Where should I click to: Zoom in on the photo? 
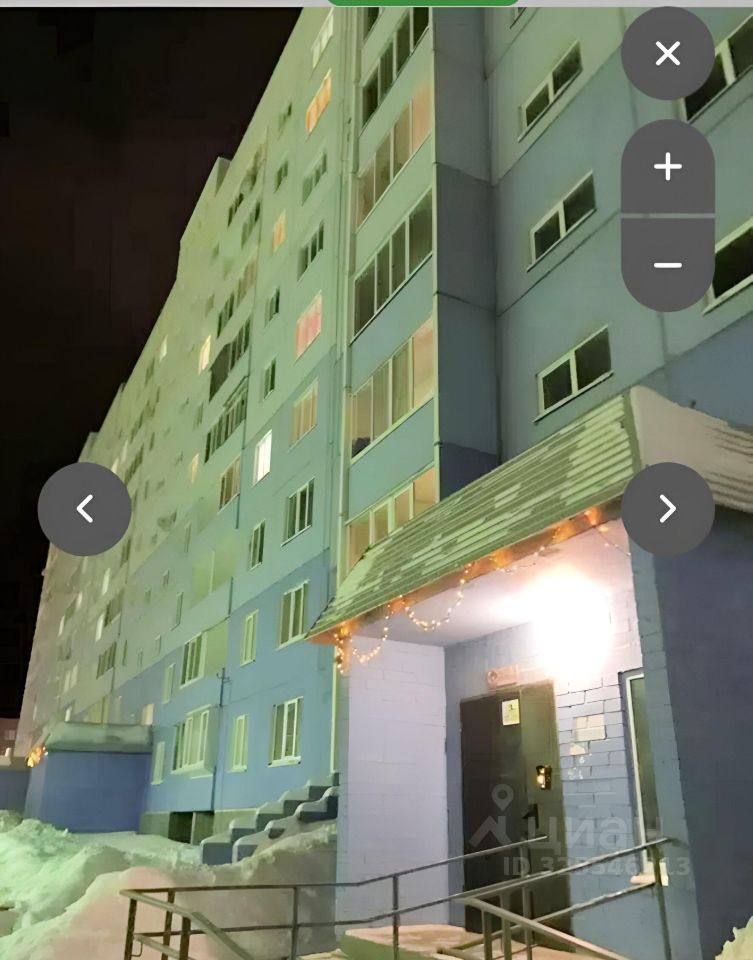pos(667,166)
